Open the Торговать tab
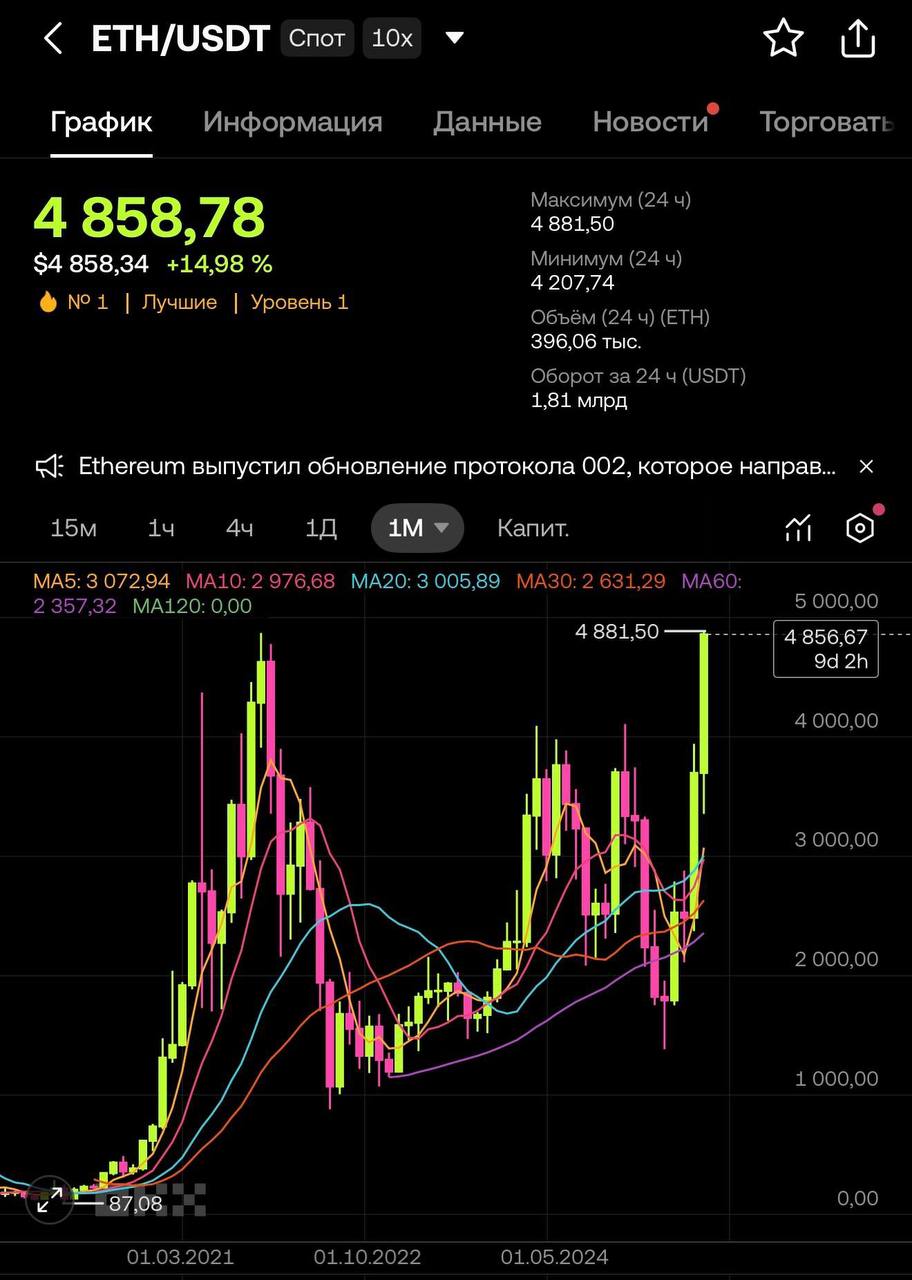912x1280 pixels. pyautogui.click(x=826, y=122)
